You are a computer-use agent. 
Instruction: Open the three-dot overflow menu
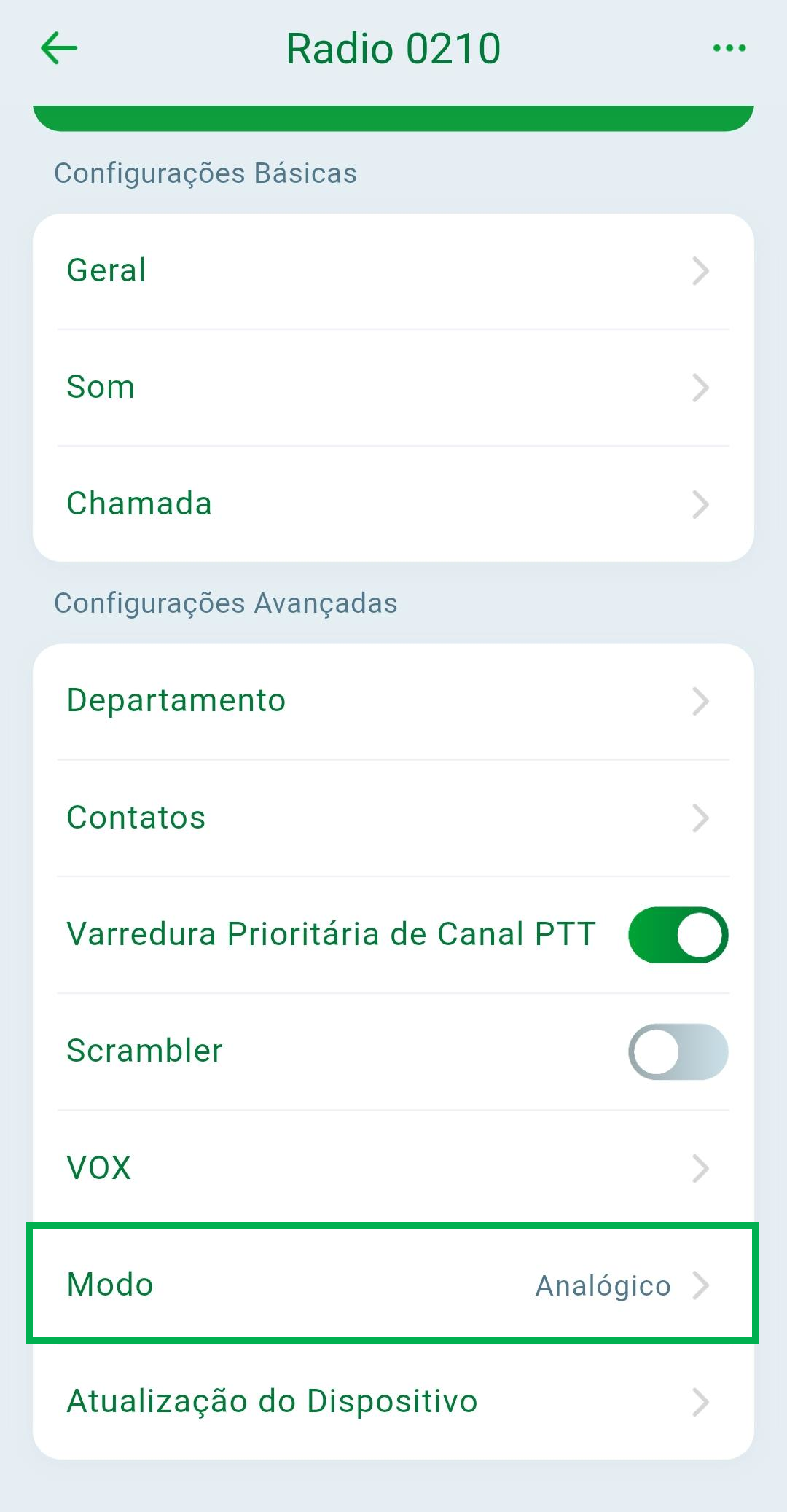729,49
